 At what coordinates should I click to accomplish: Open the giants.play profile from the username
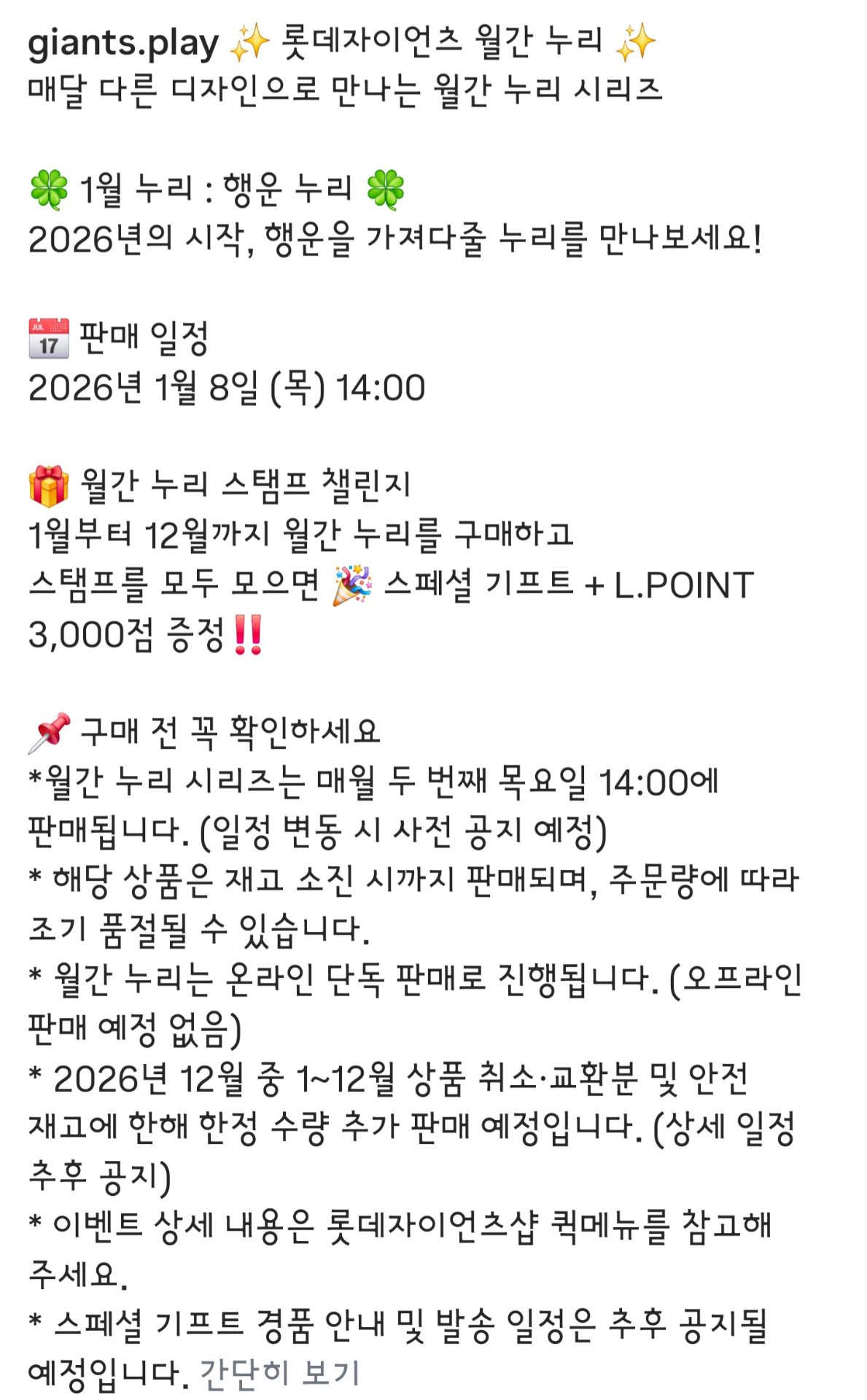[x=123, y=42]
